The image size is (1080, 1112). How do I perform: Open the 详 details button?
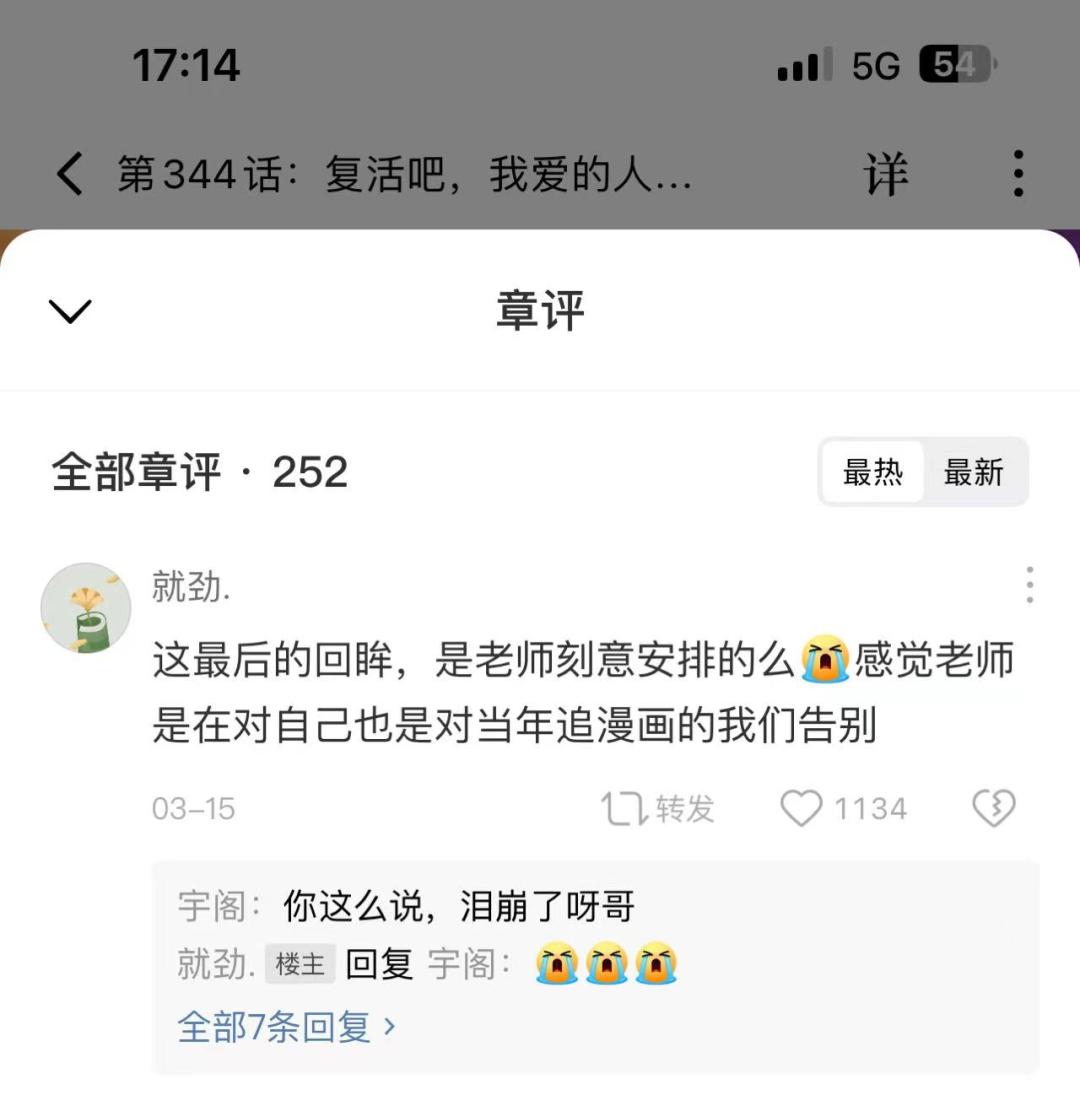(x=885, y=174)
